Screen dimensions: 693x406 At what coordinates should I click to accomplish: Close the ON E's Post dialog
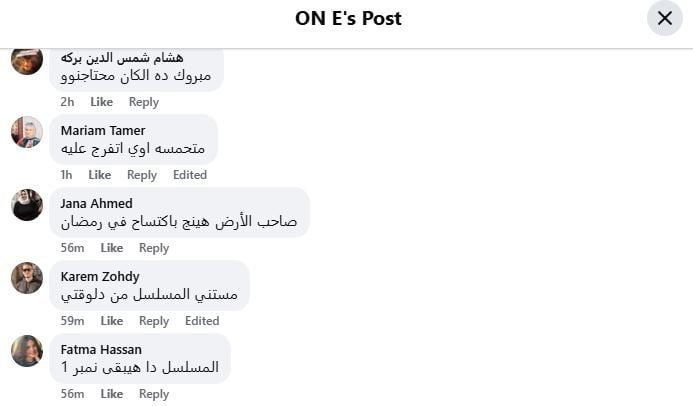[665, 18]
